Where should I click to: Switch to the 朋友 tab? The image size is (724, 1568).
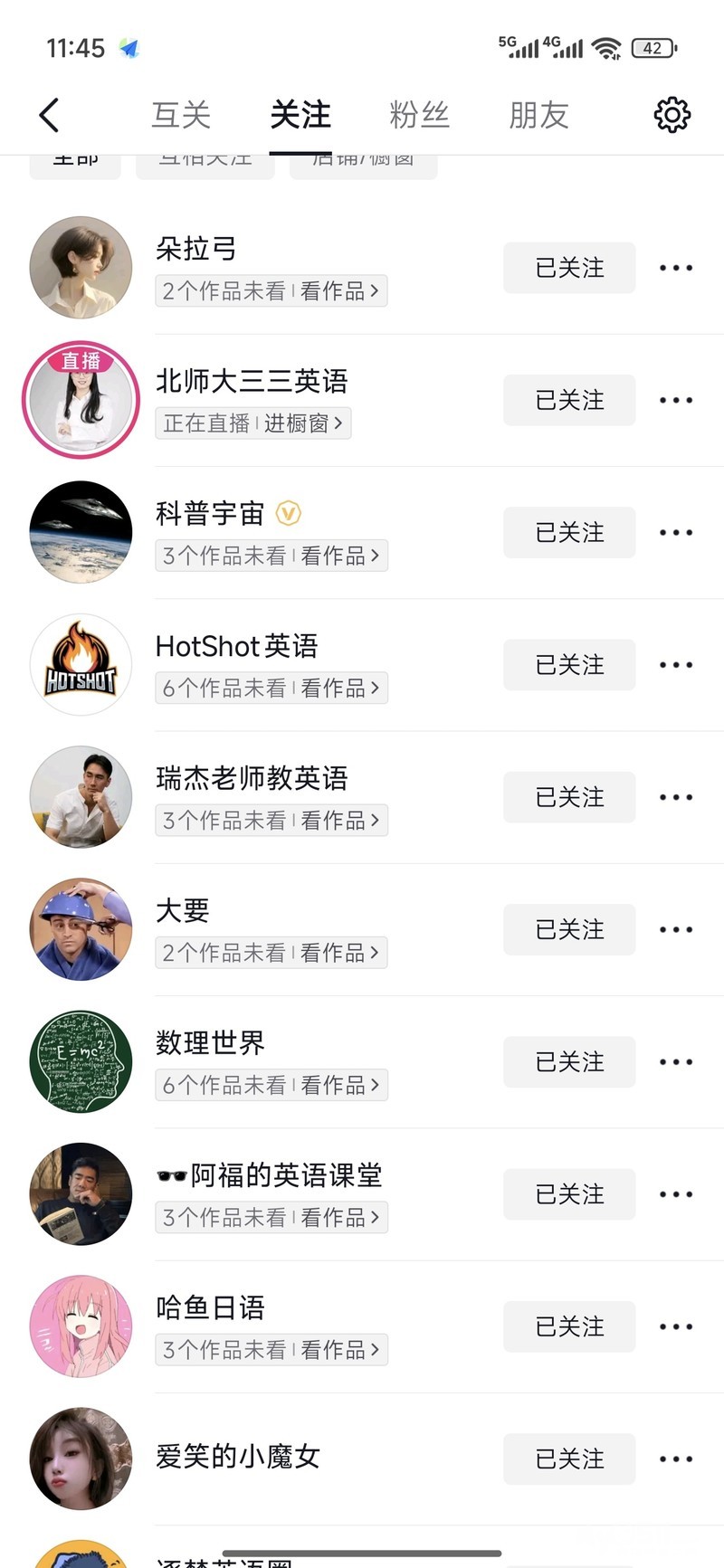tap(538, 115)
